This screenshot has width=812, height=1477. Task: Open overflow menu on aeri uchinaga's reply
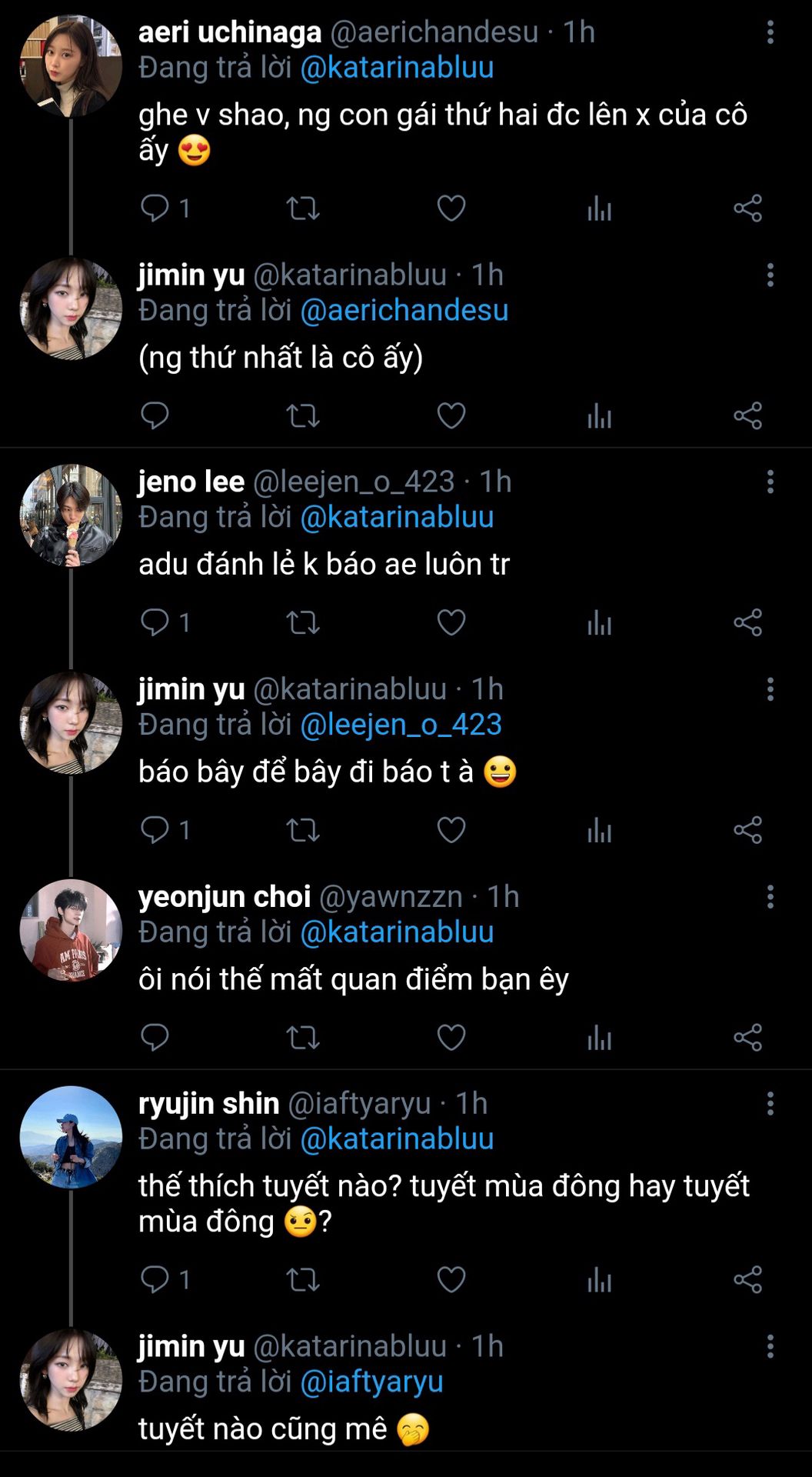[x=770, y=32]
